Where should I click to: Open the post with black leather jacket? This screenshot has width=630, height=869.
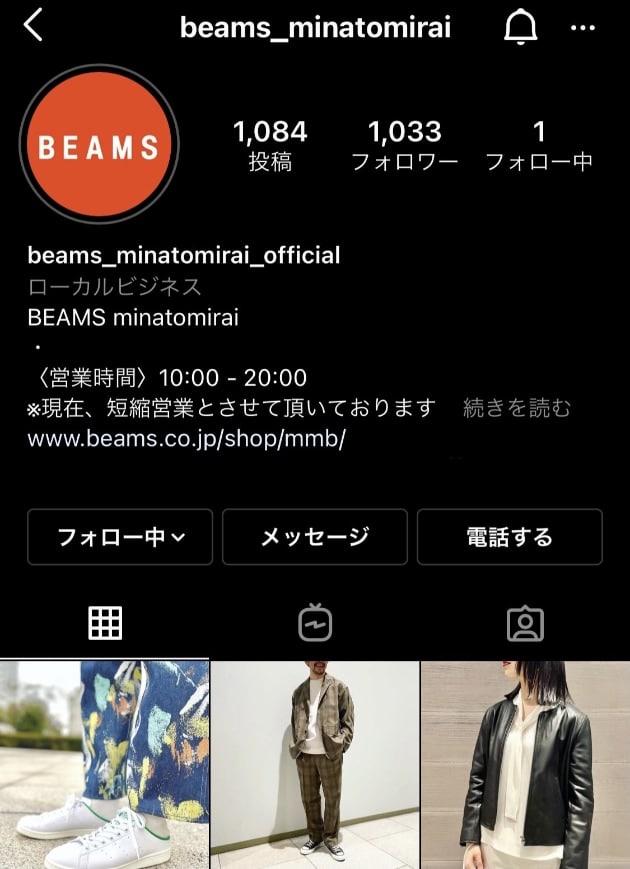tap(526, 765)
